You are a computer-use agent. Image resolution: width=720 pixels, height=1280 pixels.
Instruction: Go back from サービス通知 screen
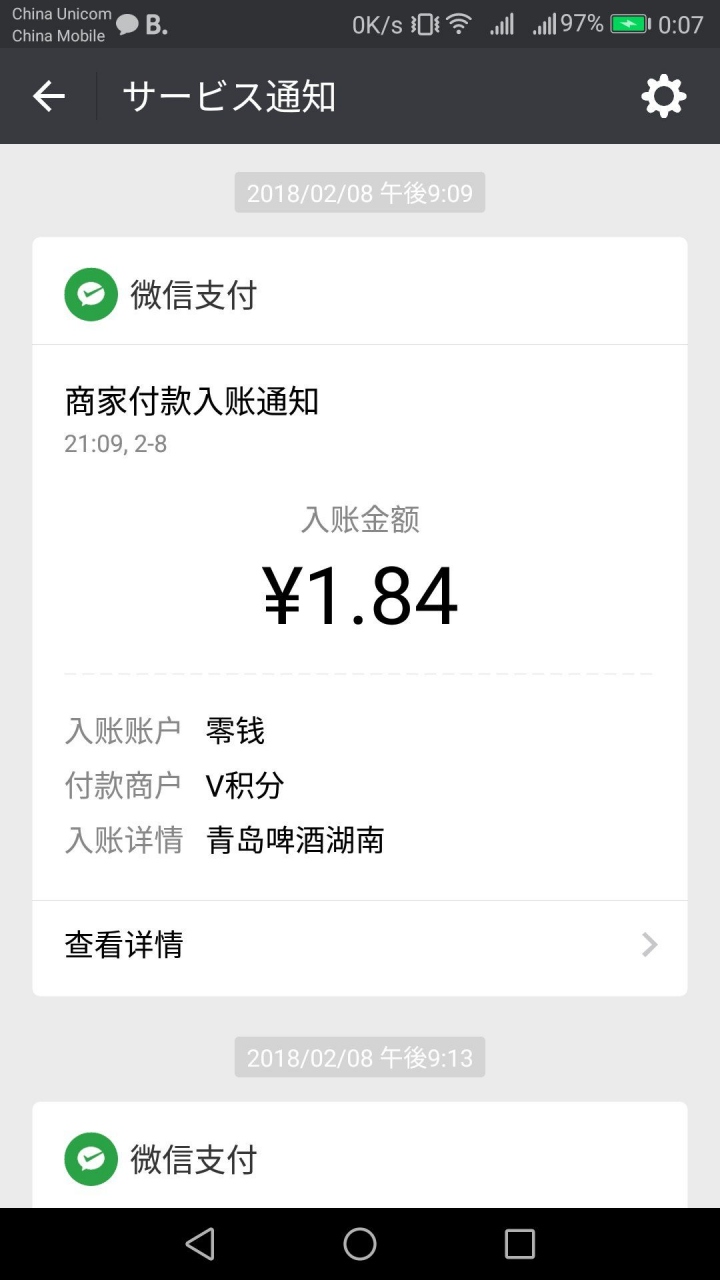(x=48, y=96)
